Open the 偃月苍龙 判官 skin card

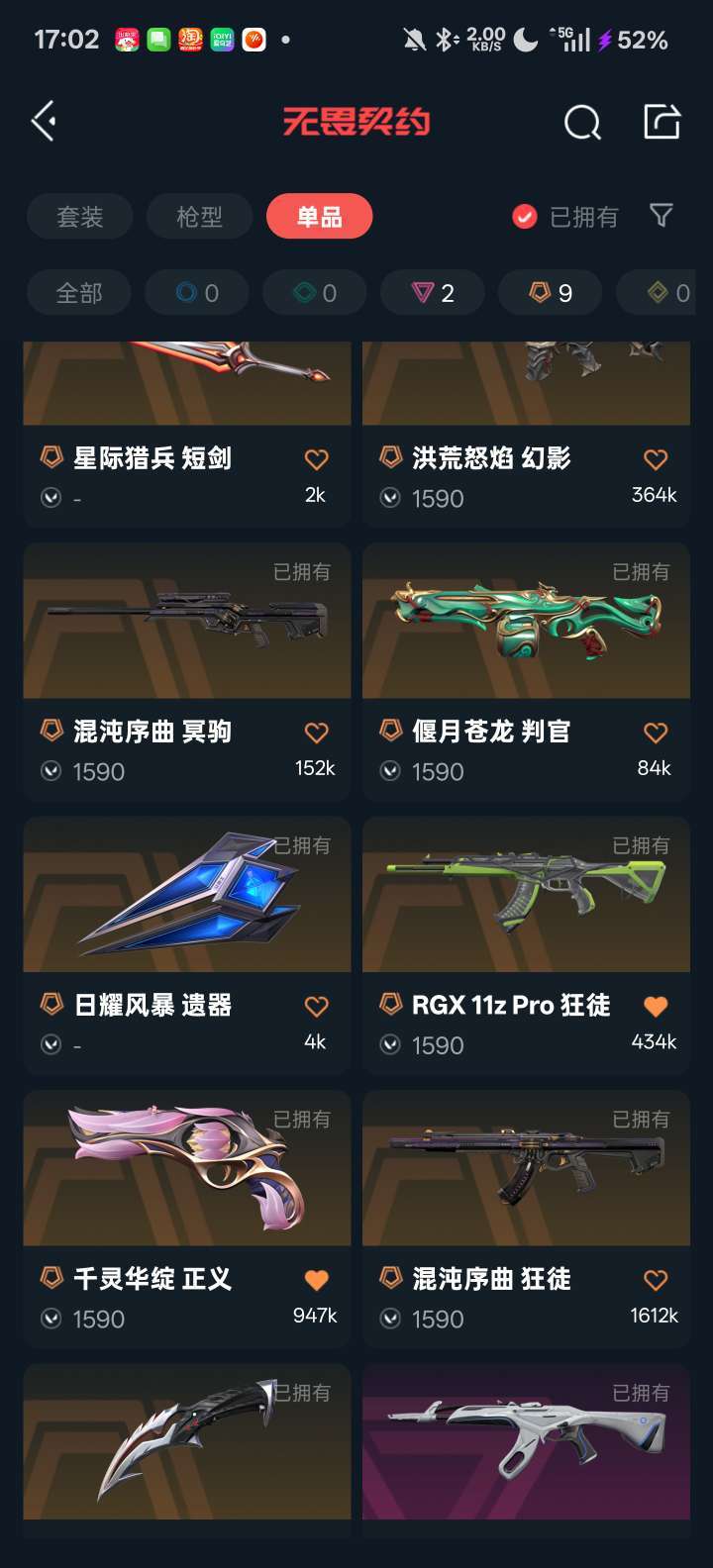coord(526,671)
